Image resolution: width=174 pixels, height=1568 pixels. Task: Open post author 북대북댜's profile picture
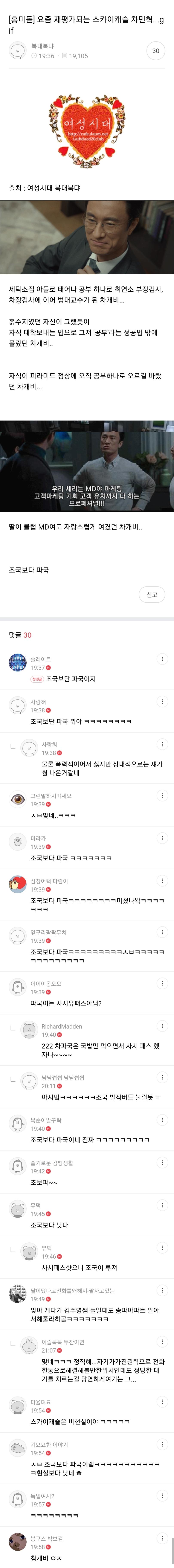tap(18, 51)
